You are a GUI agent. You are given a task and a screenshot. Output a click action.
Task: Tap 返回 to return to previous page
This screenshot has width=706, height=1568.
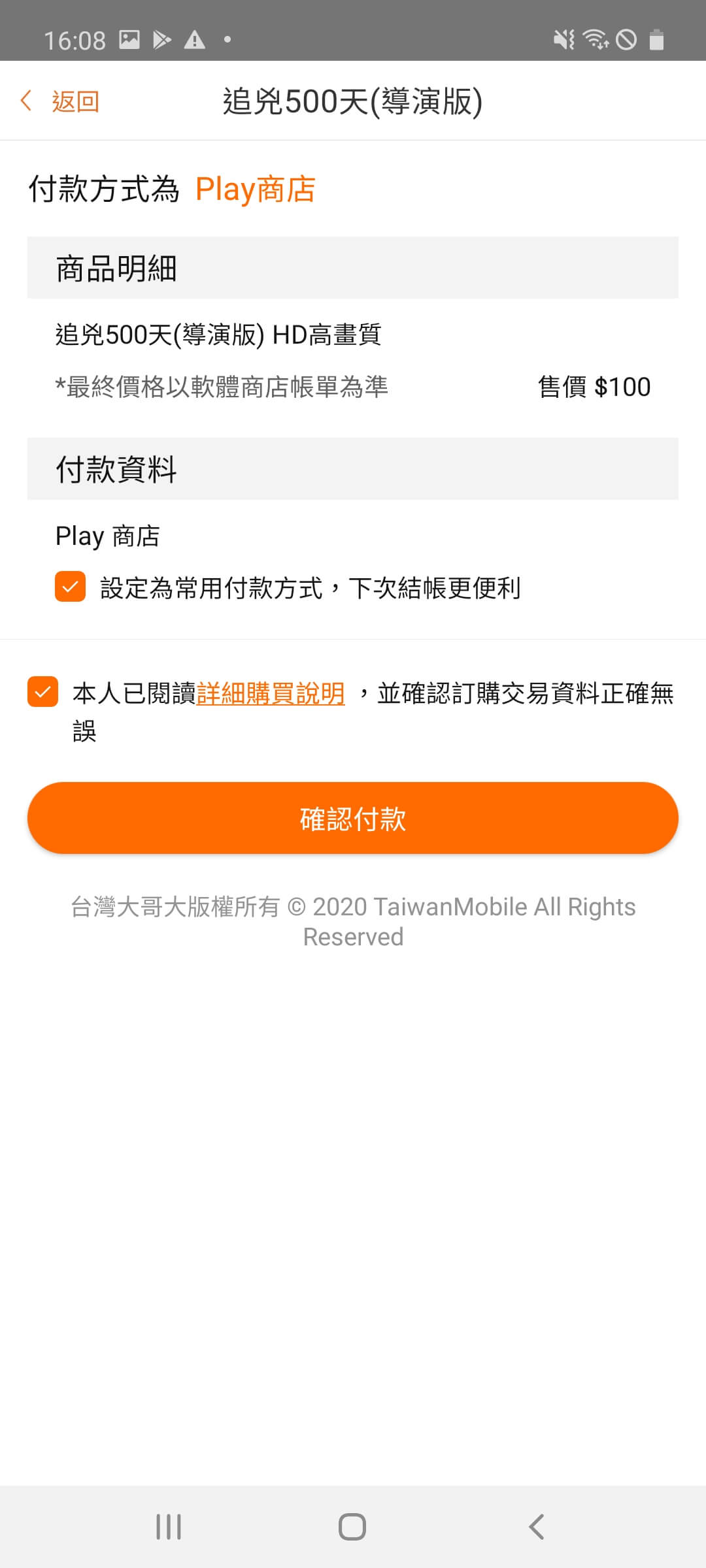point(75,101)
